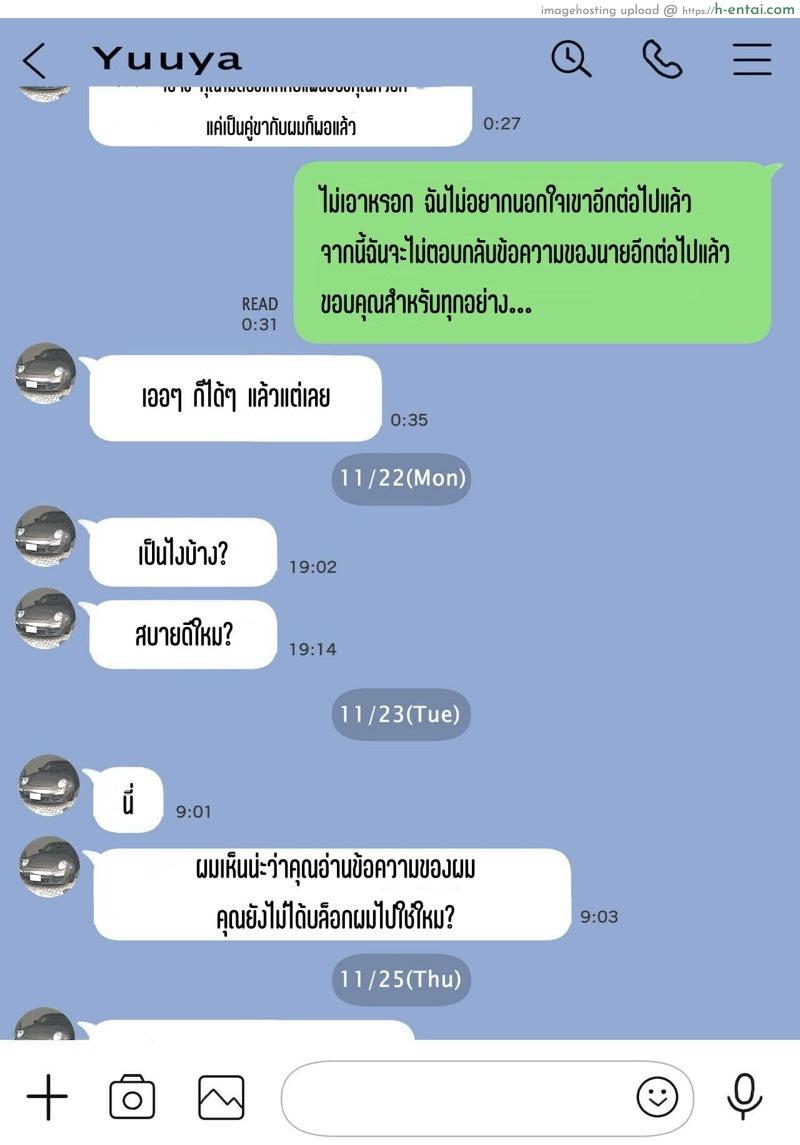The image size is (800, 1145).
Task: Open the photo gallery picker
Action: [221, 1098]
